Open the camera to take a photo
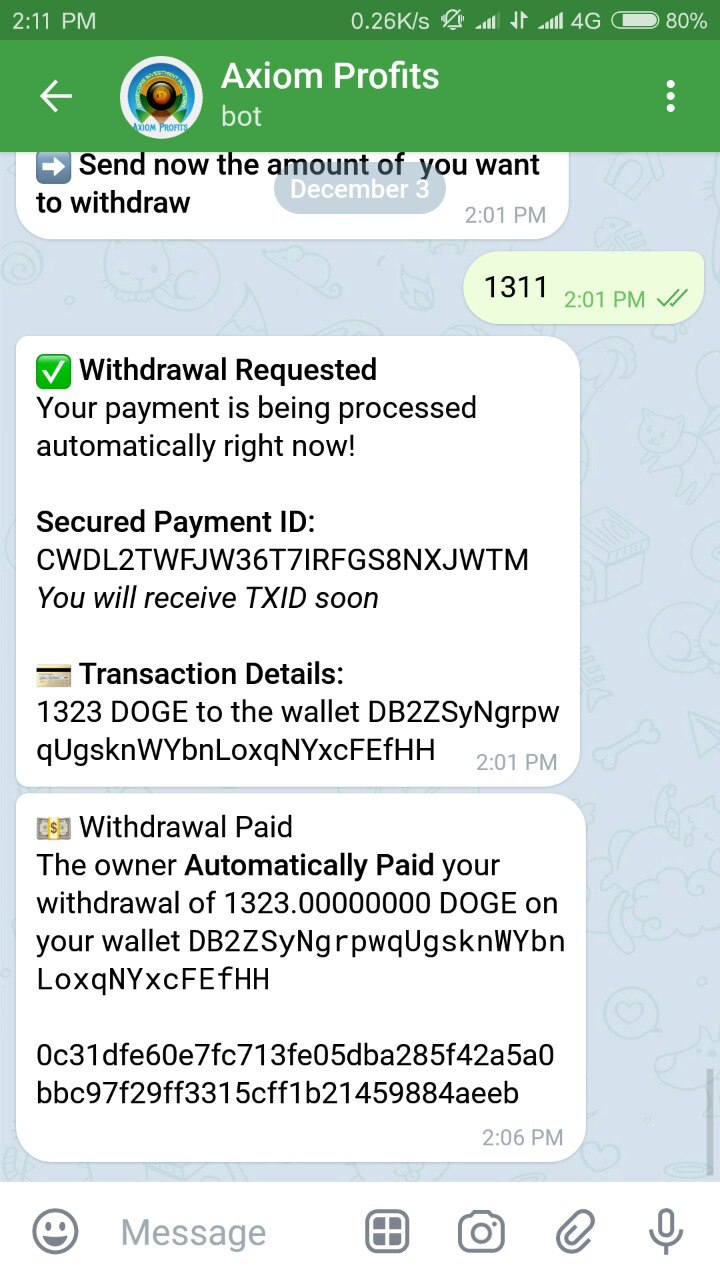The image size is (720, 1280). point(481,1232)
